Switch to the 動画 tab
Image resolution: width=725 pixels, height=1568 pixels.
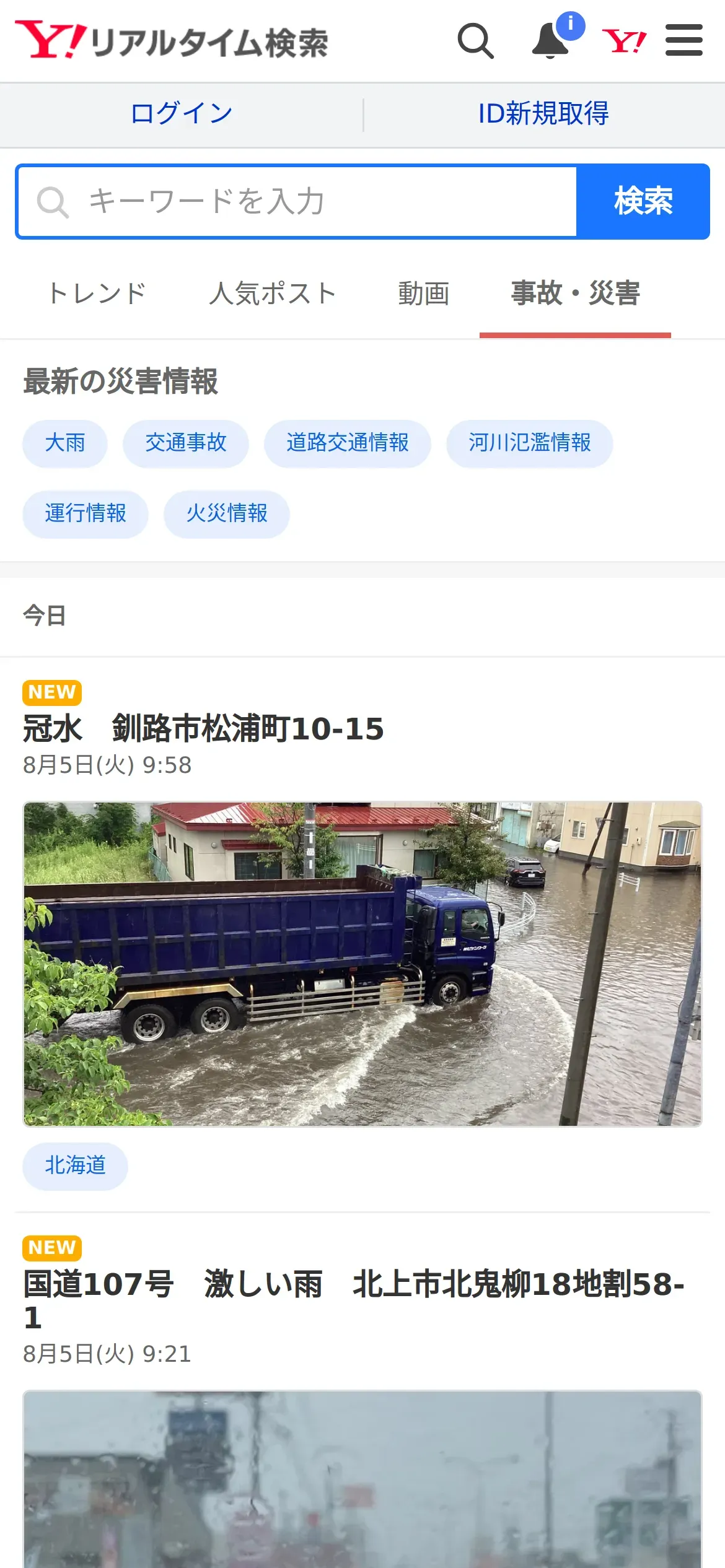(423, 294)
